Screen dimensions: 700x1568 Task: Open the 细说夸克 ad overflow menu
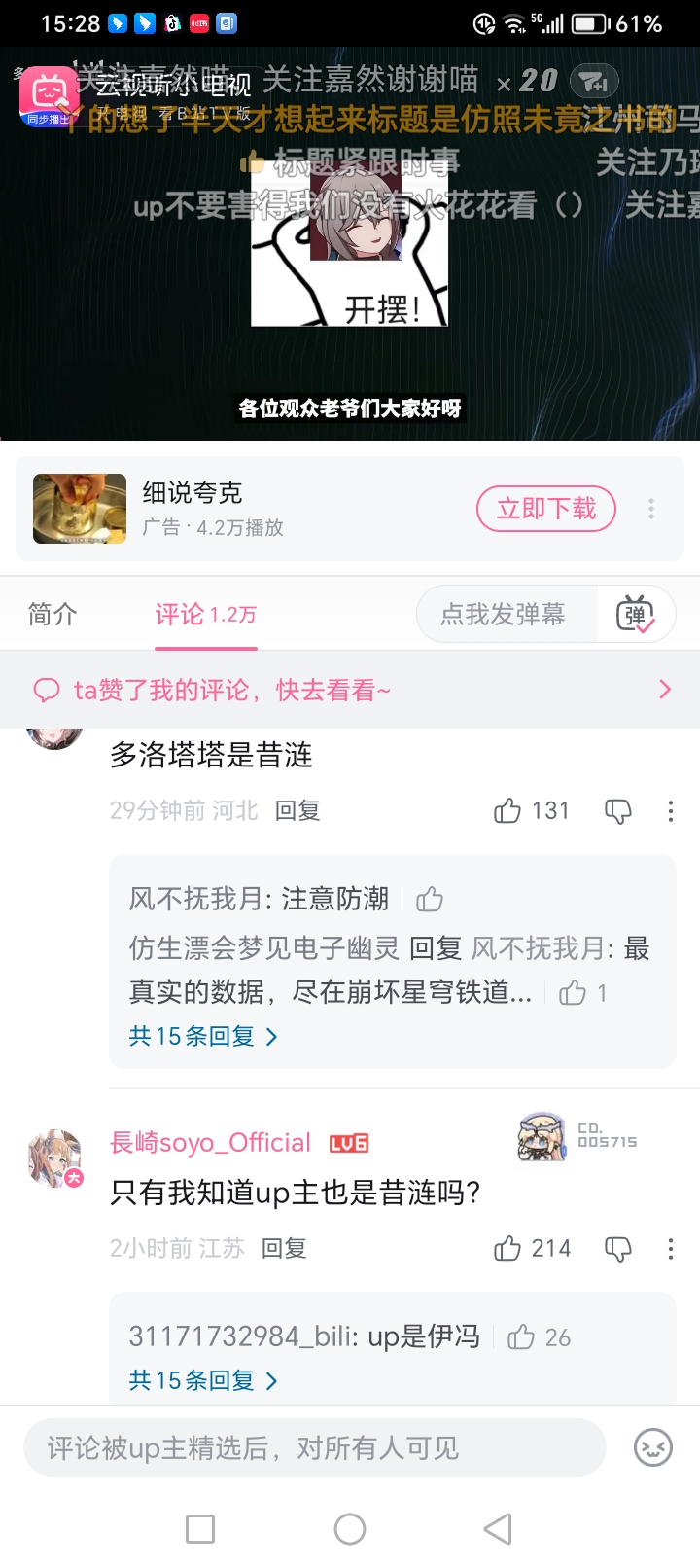(651, 509)
